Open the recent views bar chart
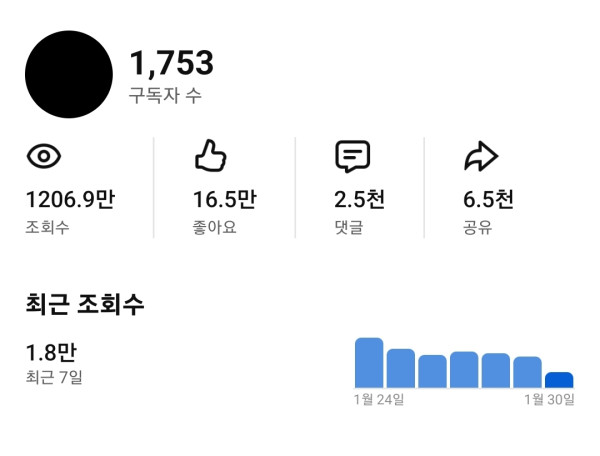The height and width of the screenshot is (456, 600). click(x=464, y=365)
